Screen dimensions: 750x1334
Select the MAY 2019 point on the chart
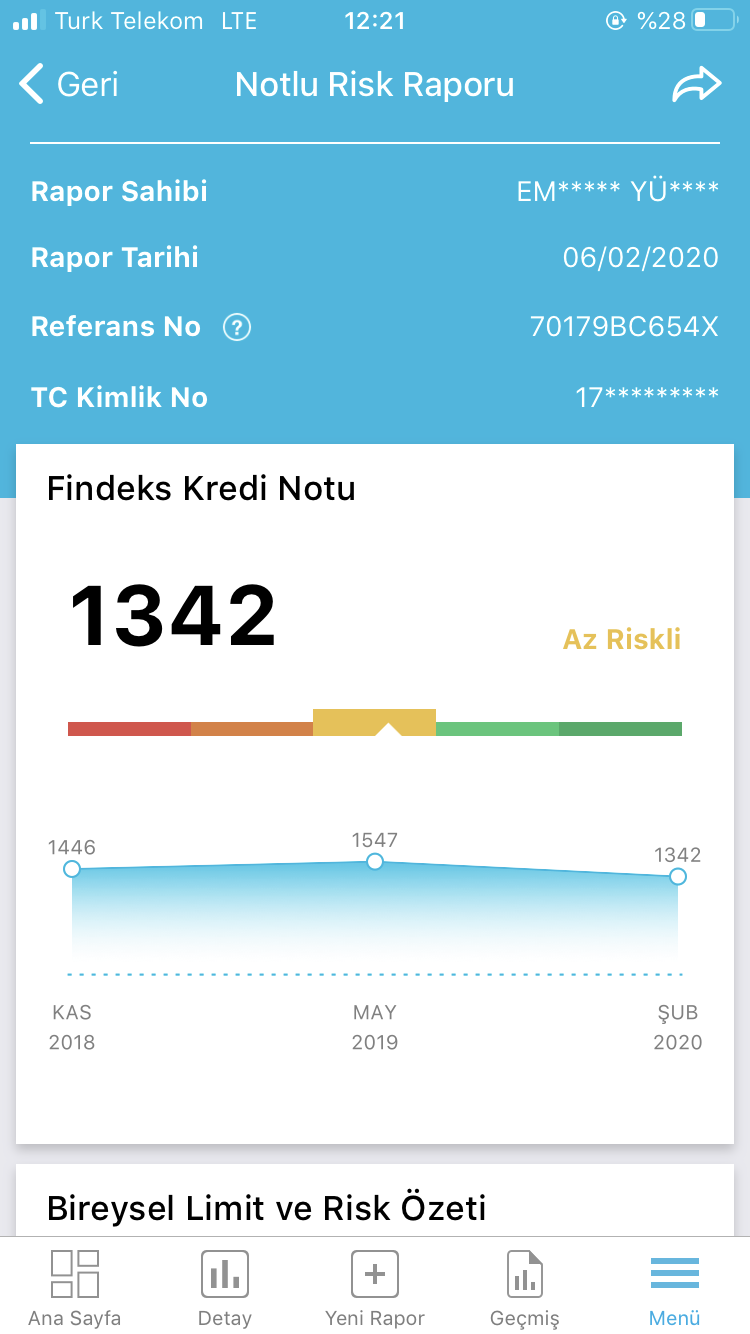pyautogui.click(x=375, y=861)
